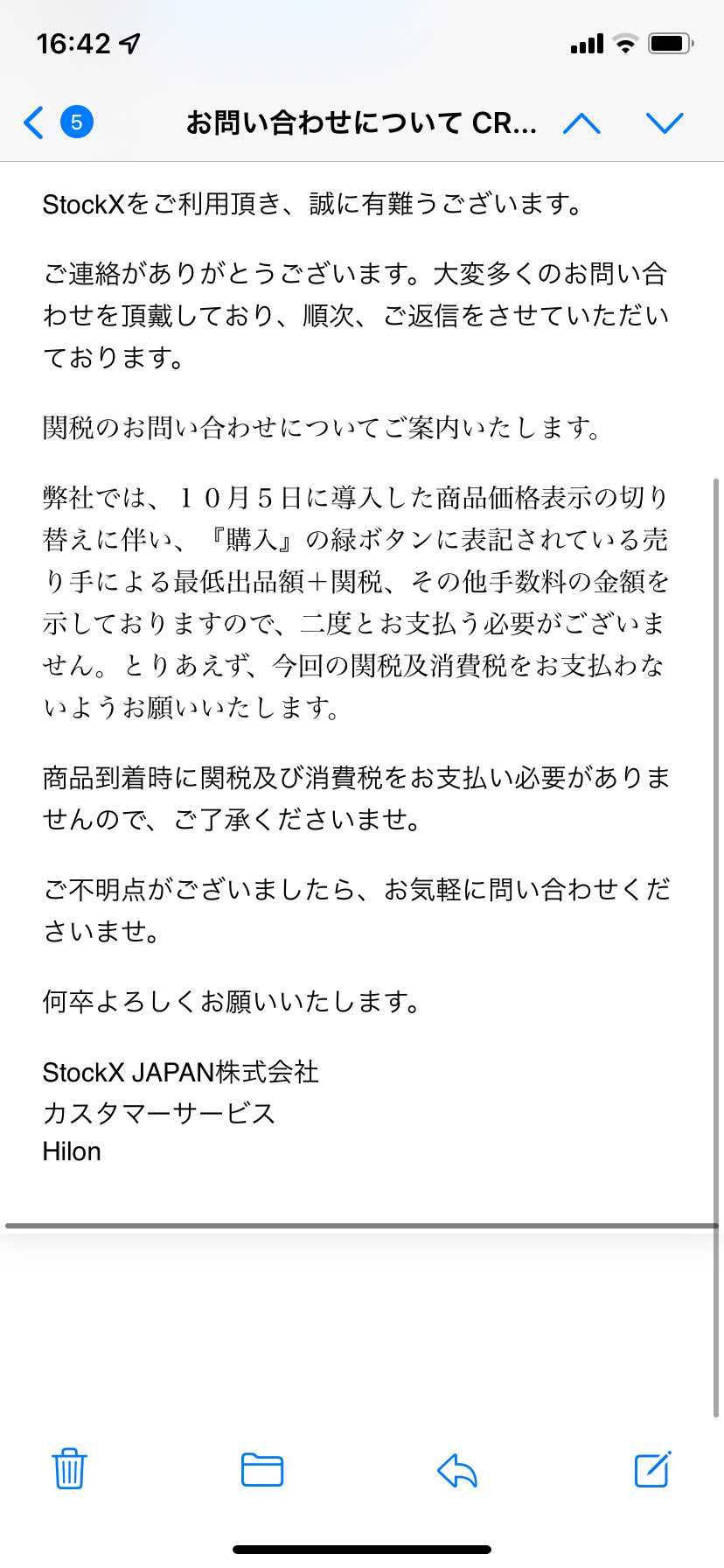Image resolution: width=724 pixels, height=1568 pixels.
Task: Tap the cellular signal bars icon
Action: pos(588,43)
